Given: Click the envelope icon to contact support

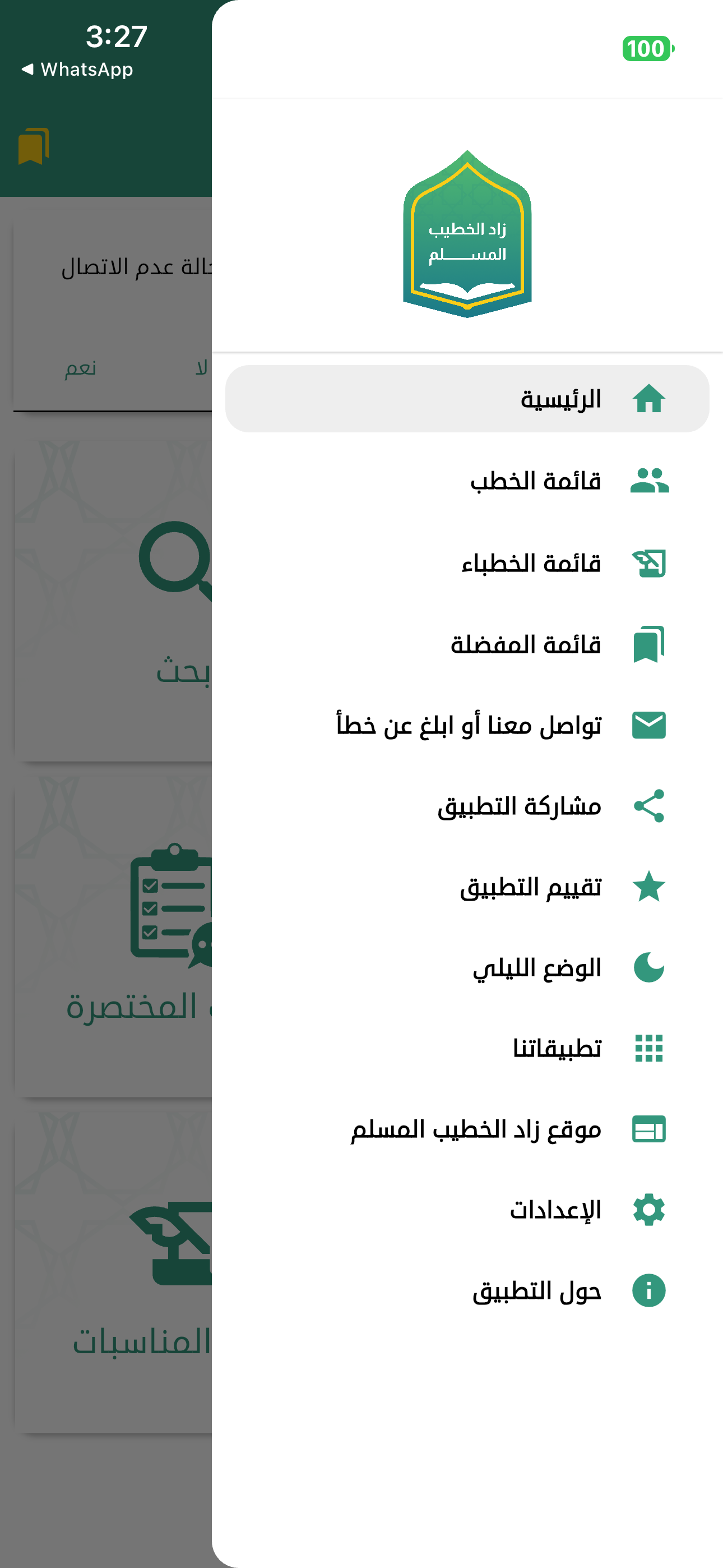Looking at the screenshot, I should coord(650,725).
